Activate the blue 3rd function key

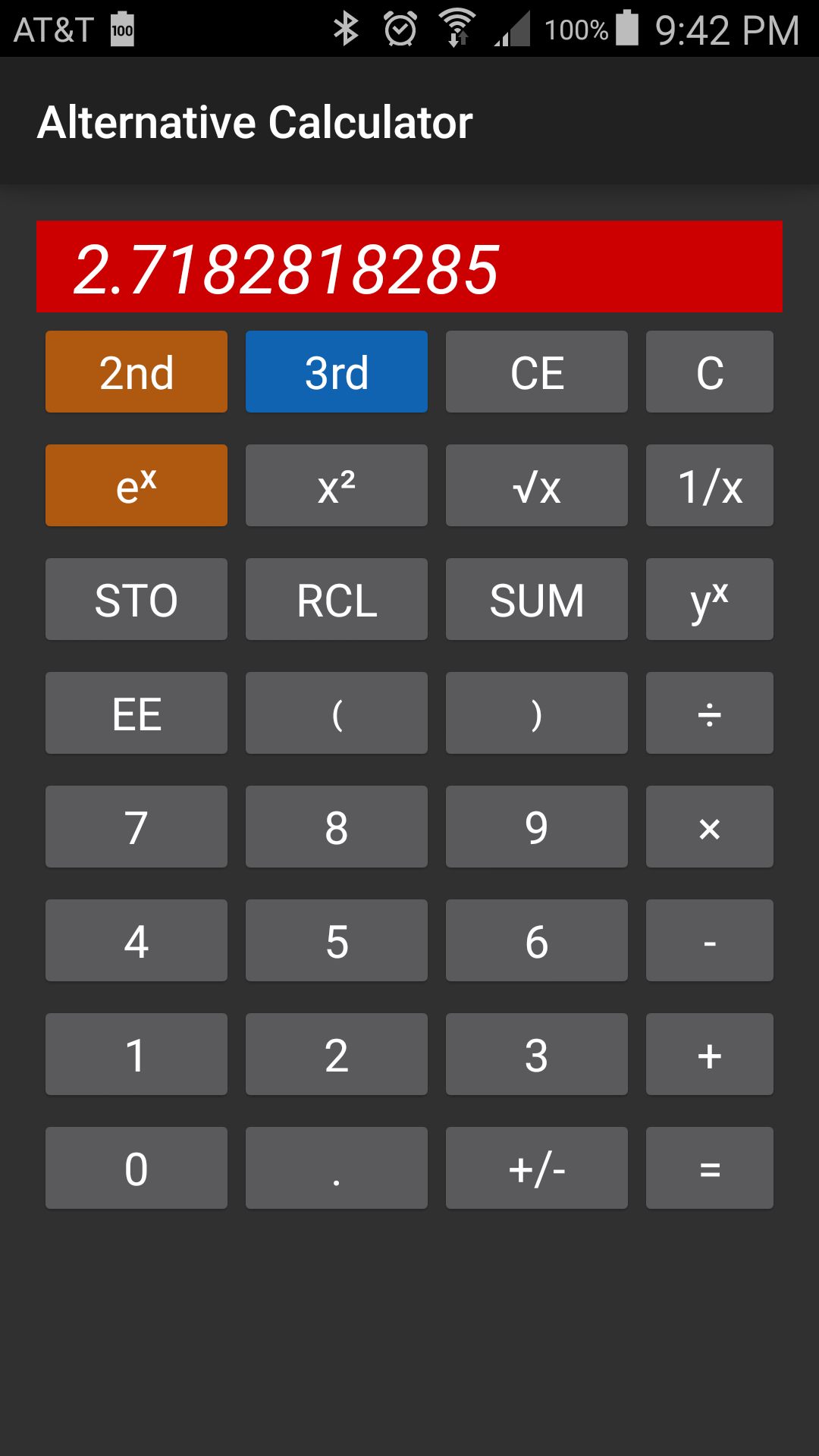pyautogui.click(x=337, y=372)
